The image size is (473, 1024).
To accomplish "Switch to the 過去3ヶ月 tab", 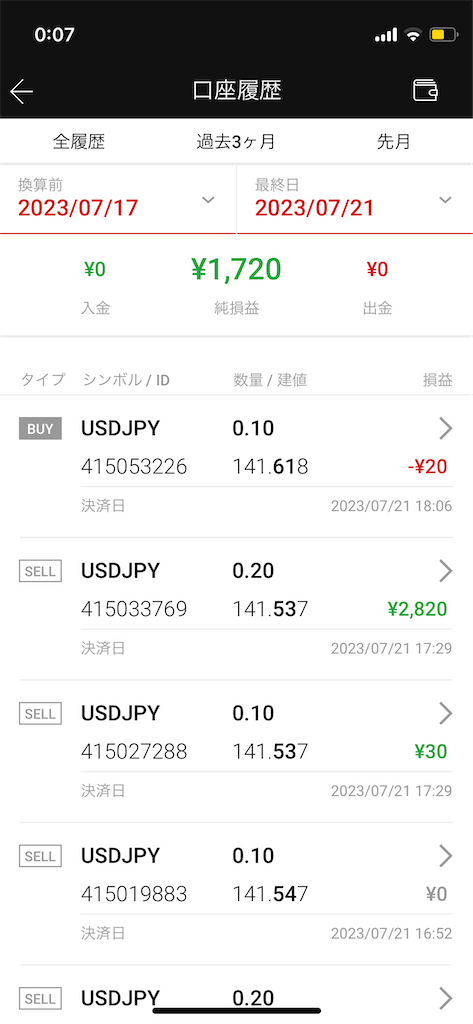I will (x=236, y=142).
